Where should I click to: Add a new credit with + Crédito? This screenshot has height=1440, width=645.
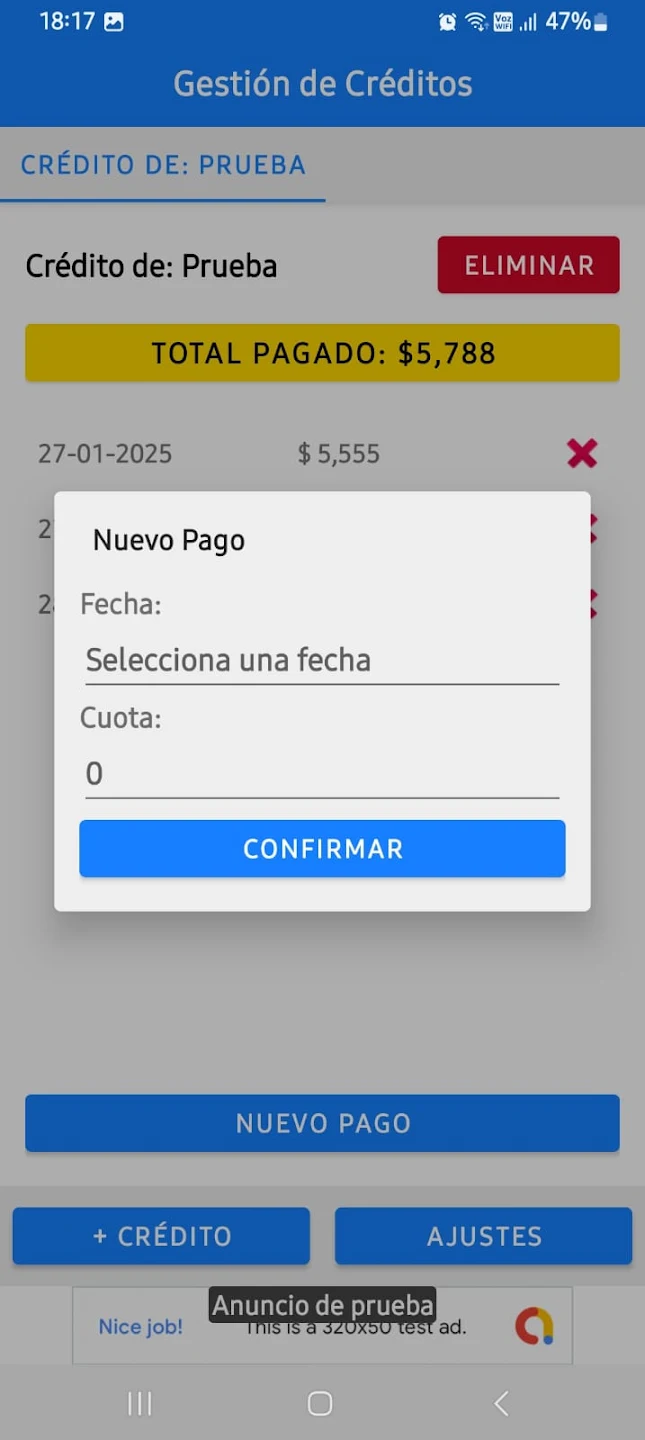pos(161,1236)
